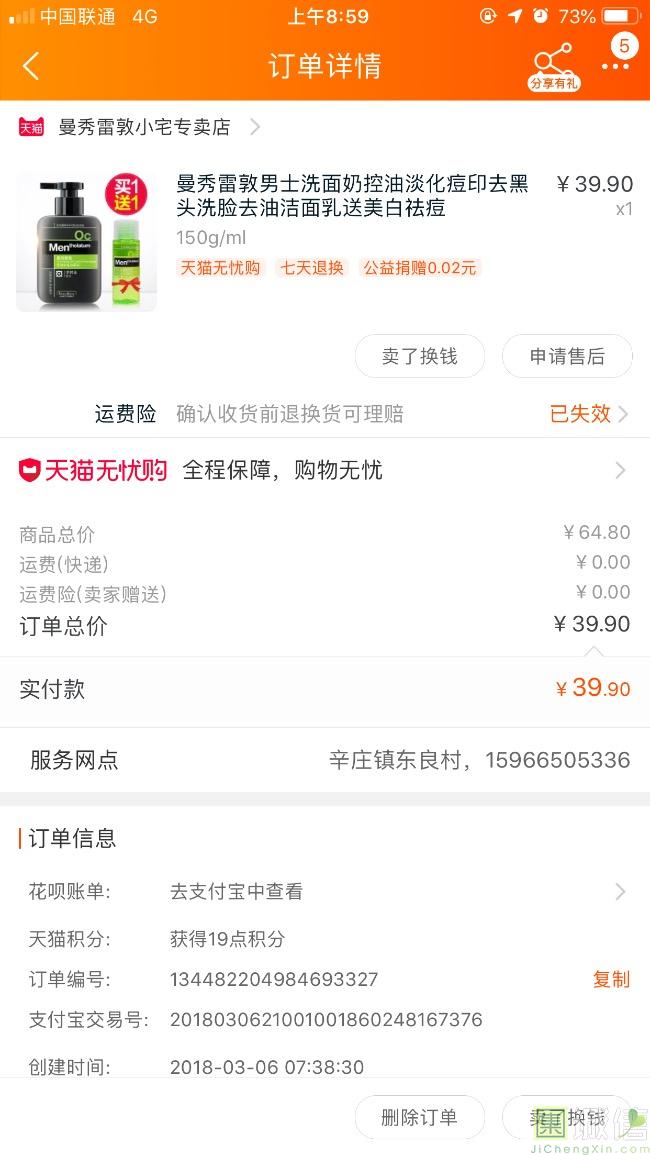
Task: Open 花呗账单 去支付宝中查看 row
Action: (325, 891)
